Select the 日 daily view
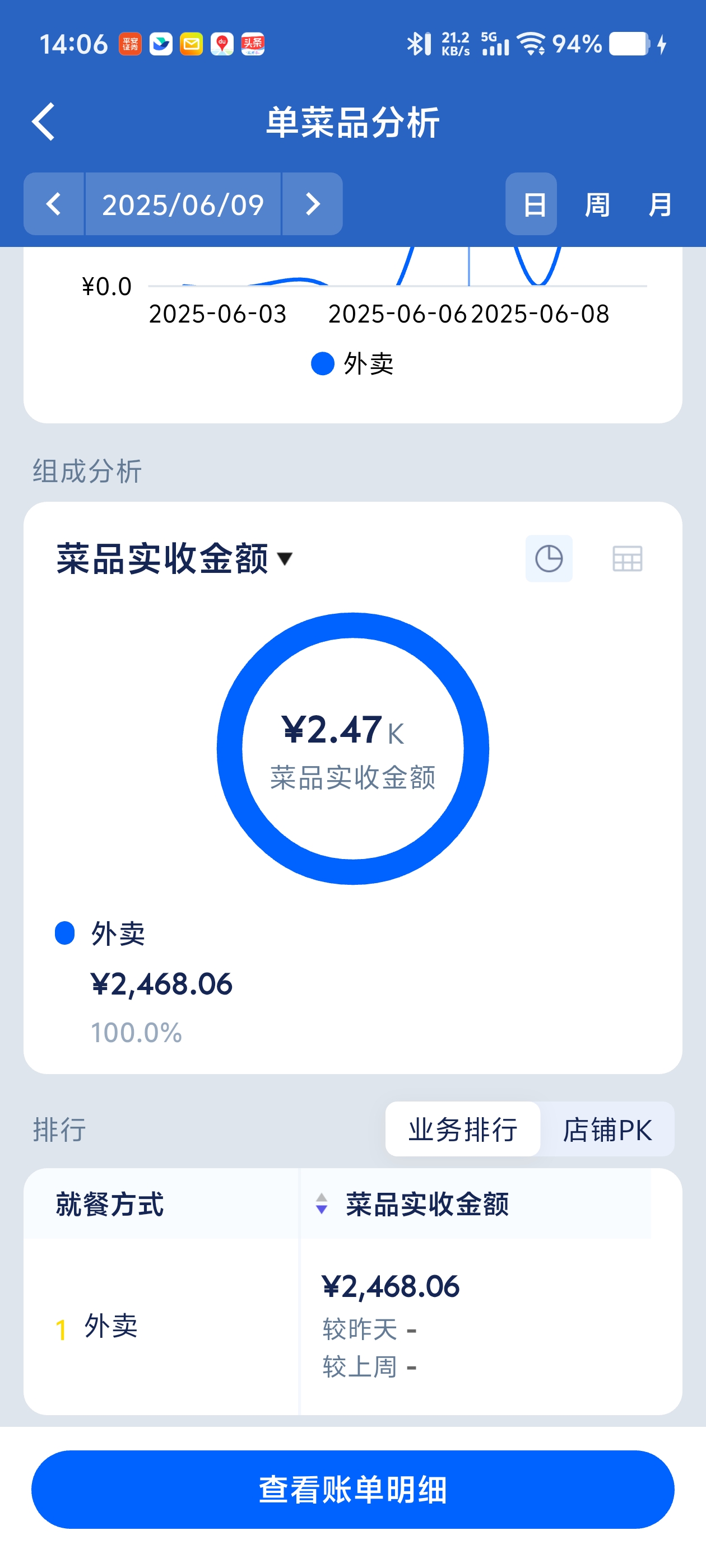706x1568 pixels. [531, 204]
